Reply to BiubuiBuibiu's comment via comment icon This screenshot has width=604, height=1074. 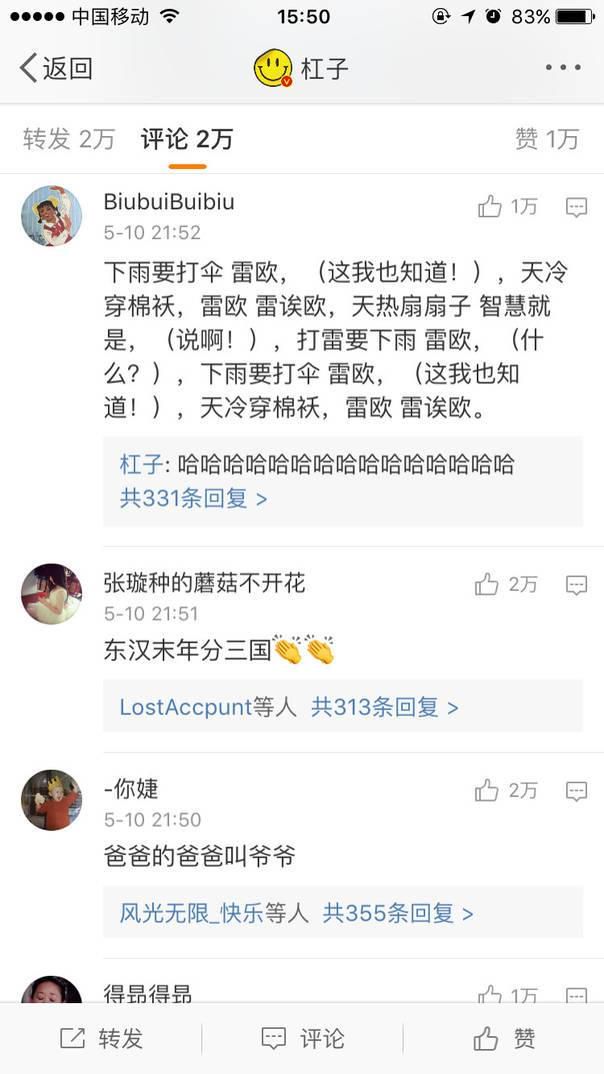tap(576, 207)
